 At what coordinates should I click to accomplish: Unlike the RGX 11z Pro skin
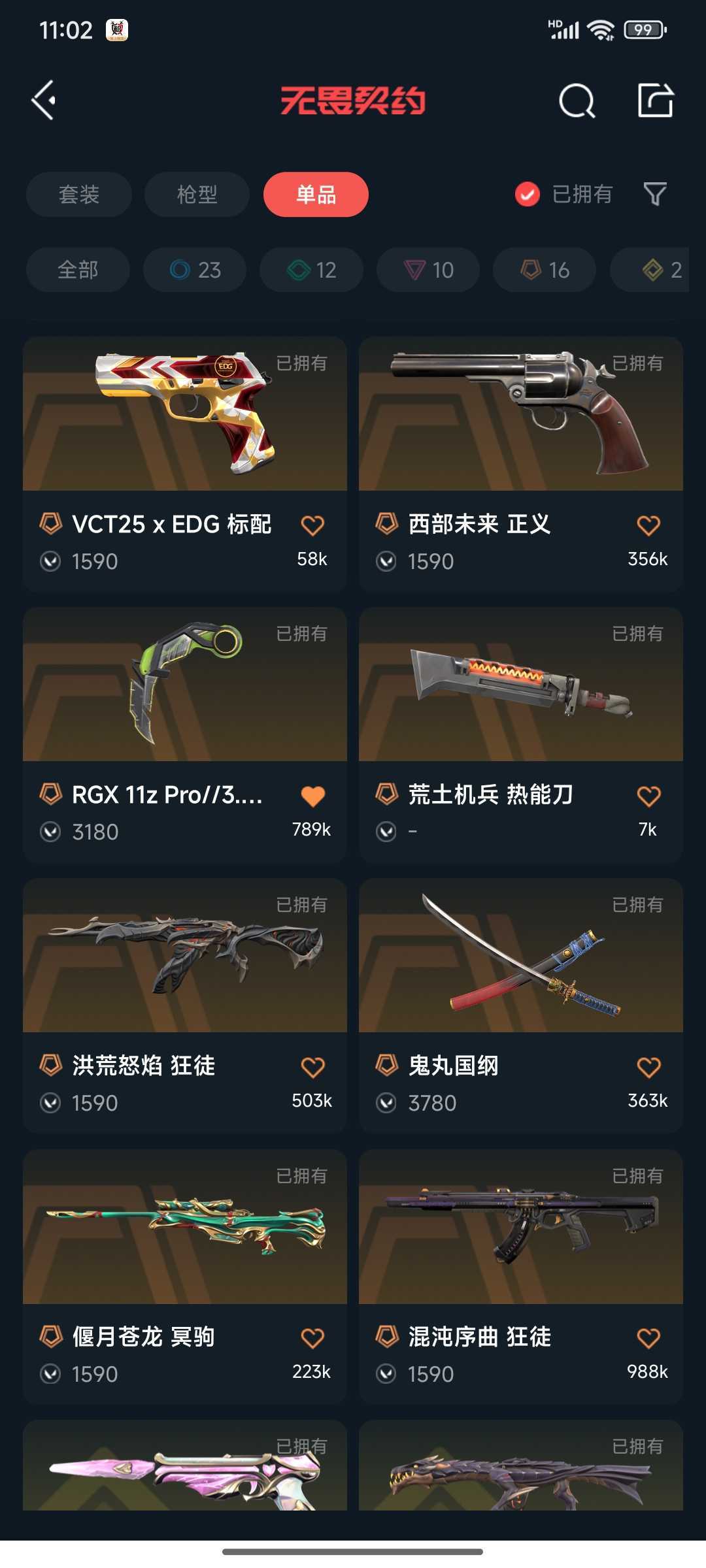[312, 796]
